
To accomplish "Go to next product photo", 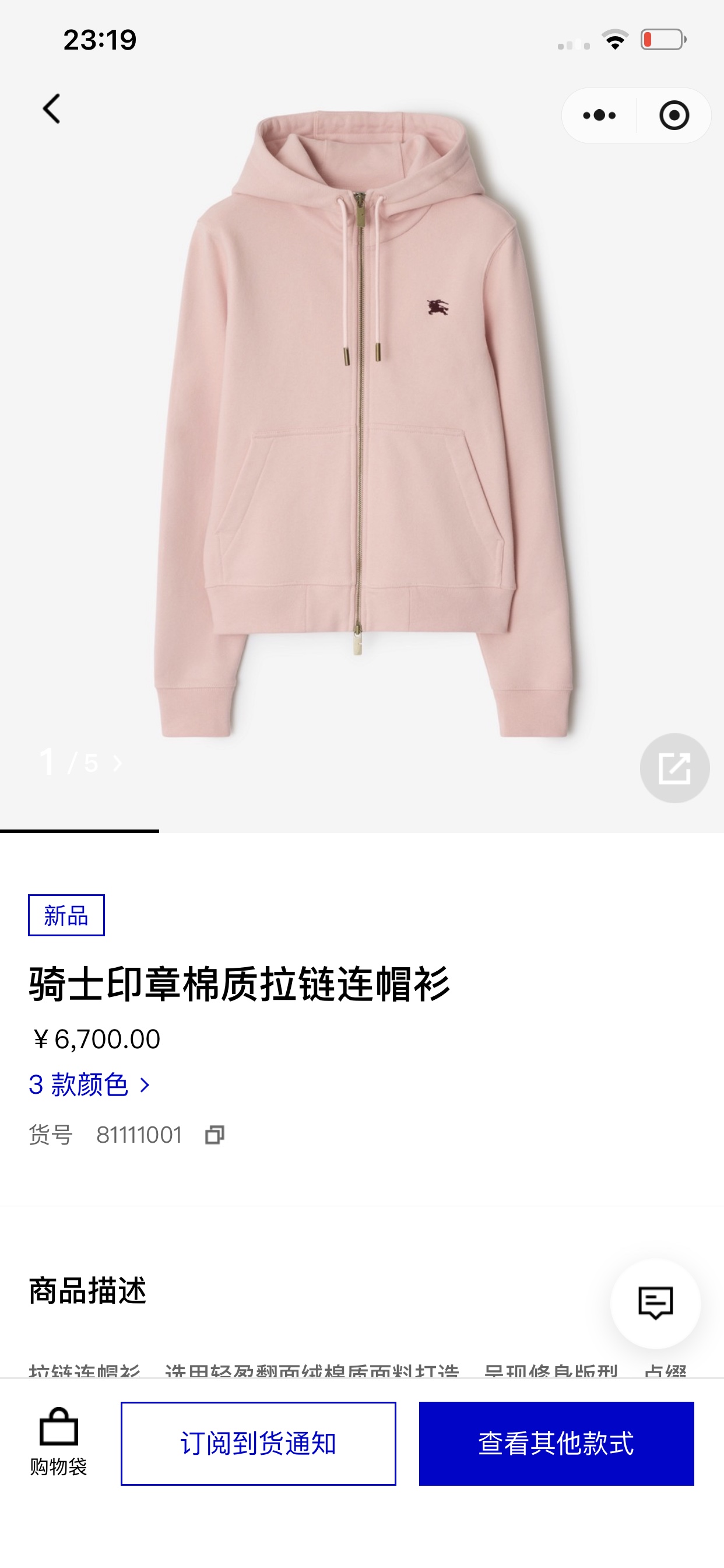I will 117,764.
